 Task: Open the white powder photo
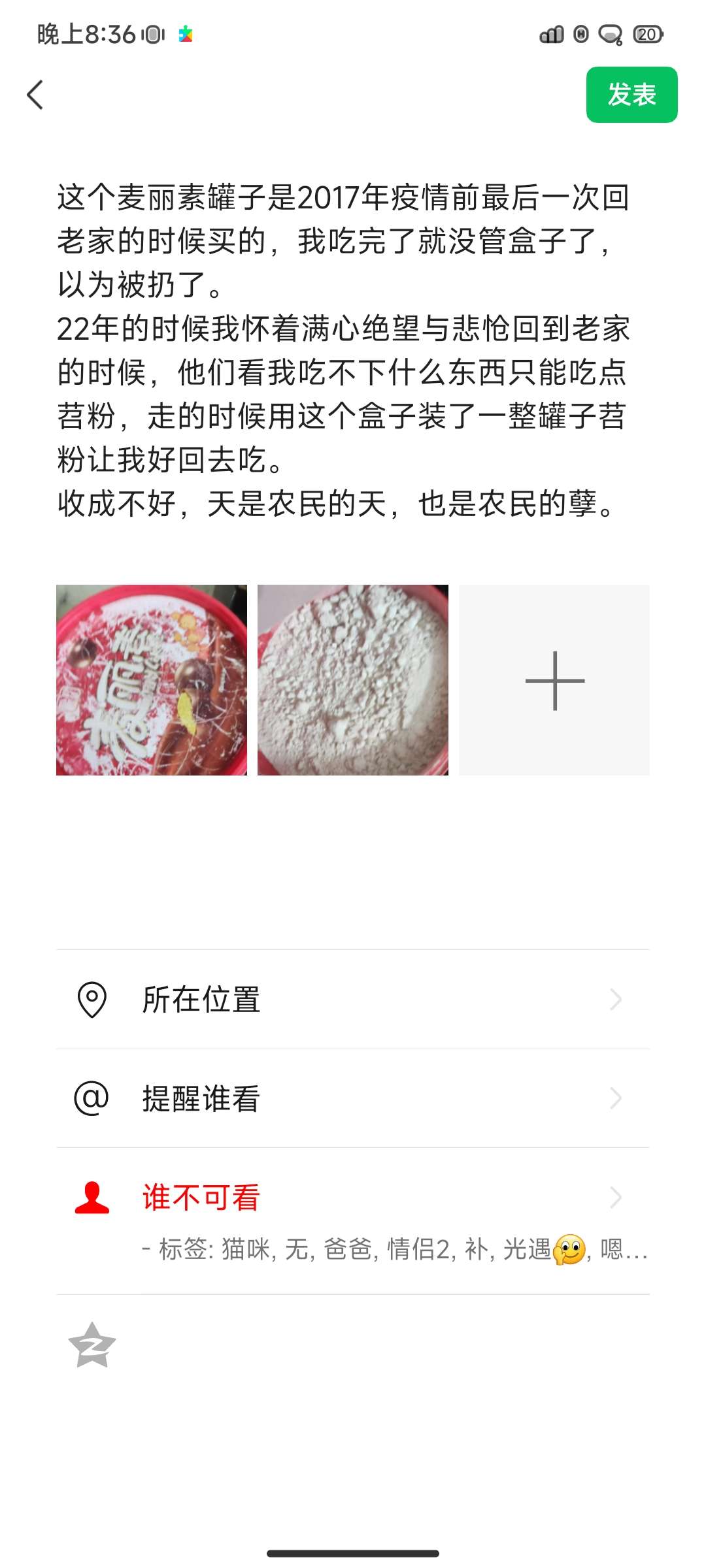click(x=353, y=680)
